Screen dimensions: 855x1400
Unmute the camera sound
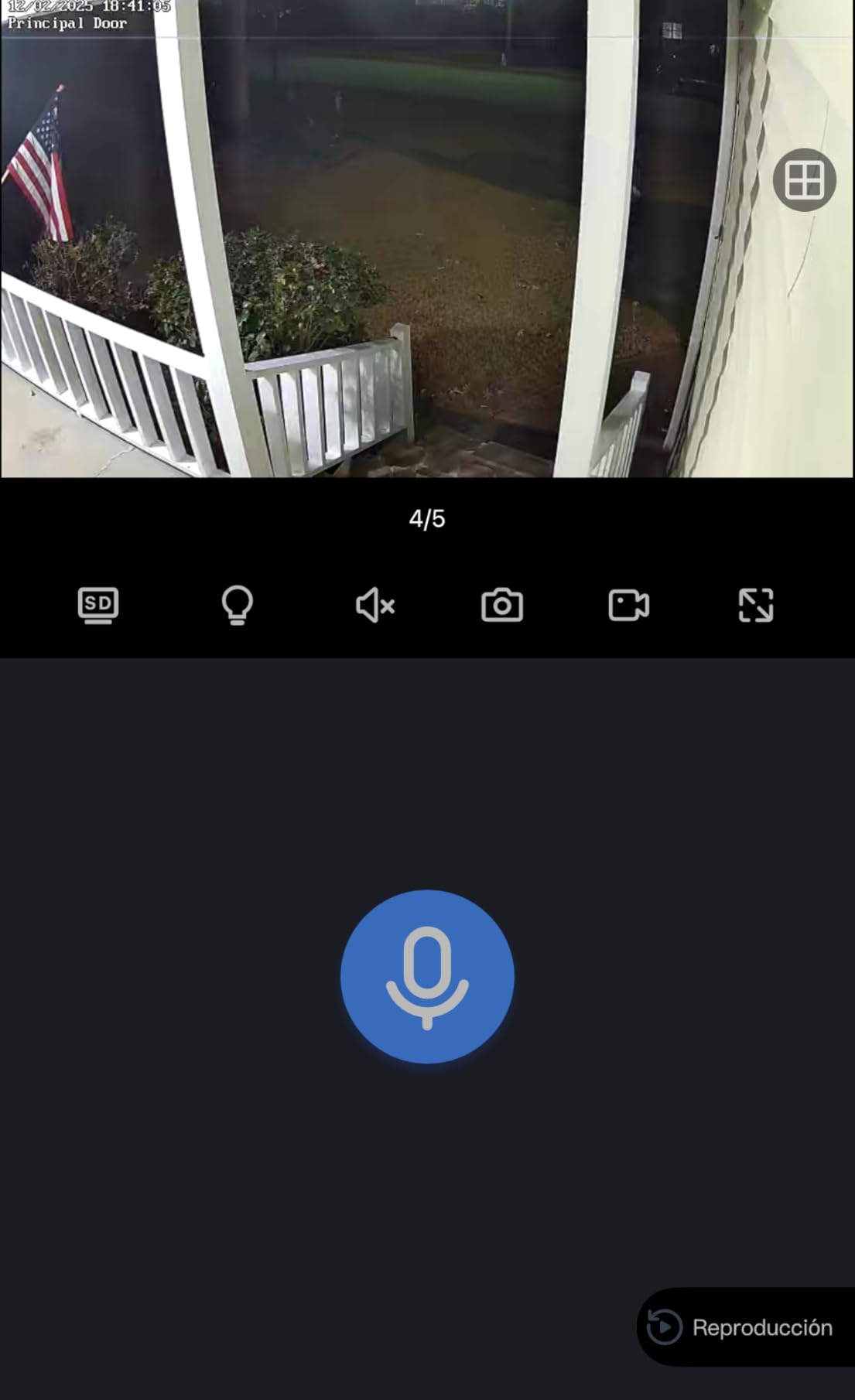click(x=375, y=605)
